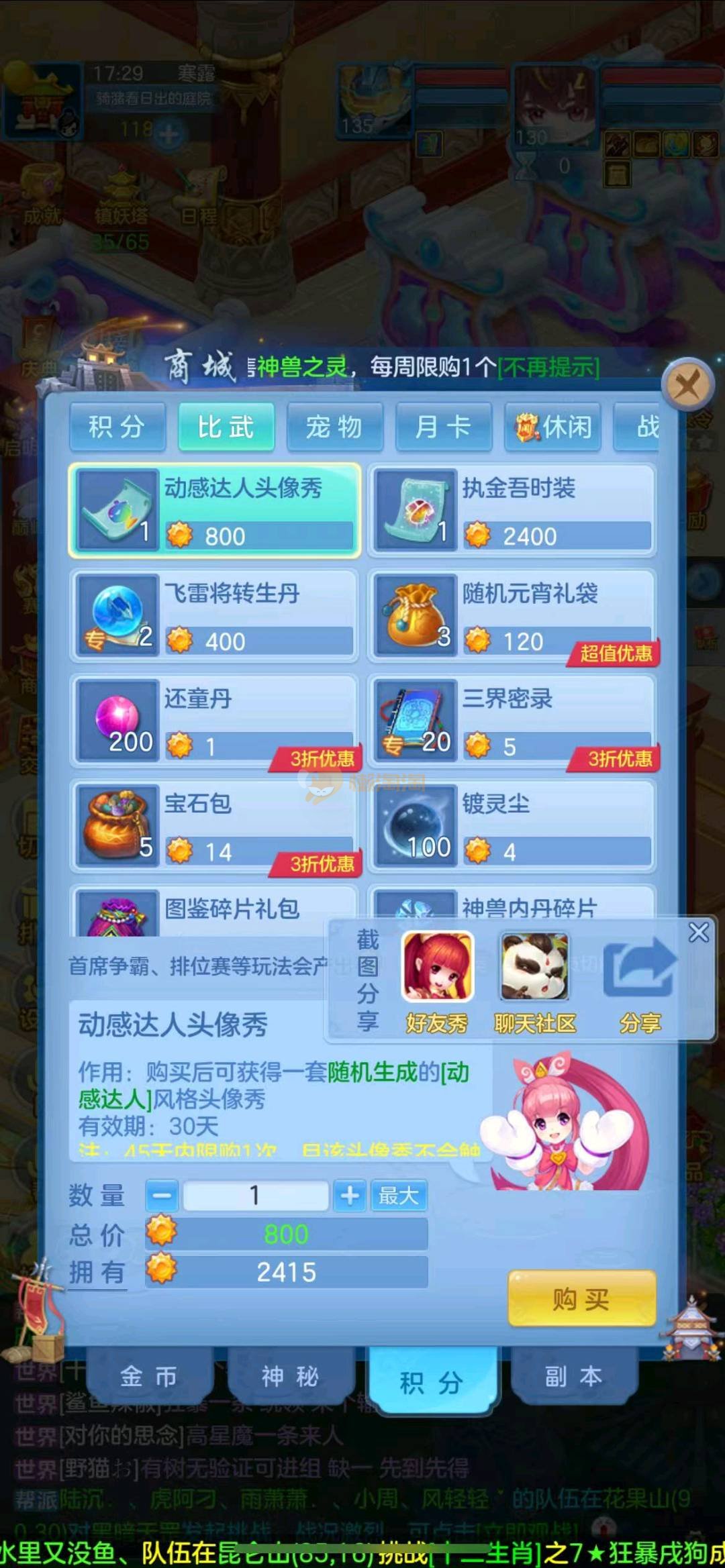This screenshot has height=1568, width=725.
Task: Pick the 三界密录 item
Action: [512, 721]
